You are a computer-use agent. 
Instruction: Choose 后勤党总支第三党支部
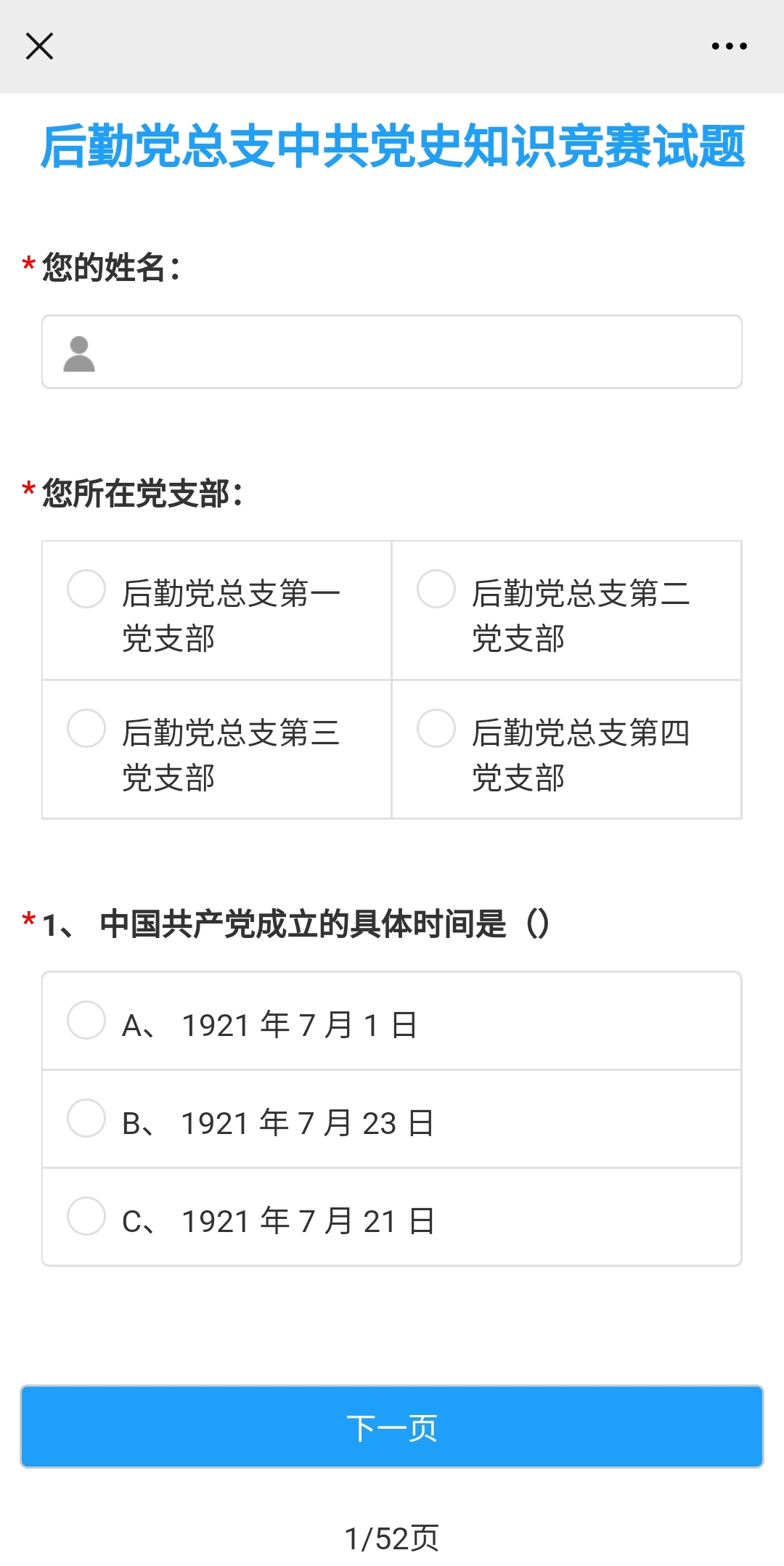[217, 749]
